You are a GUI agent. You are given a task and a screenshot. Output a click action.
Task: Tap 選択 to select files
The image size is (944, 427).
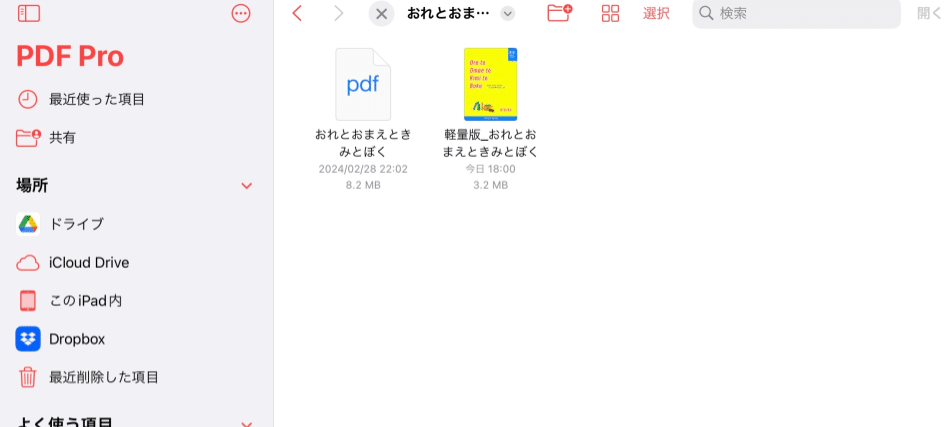click(656, 14)
